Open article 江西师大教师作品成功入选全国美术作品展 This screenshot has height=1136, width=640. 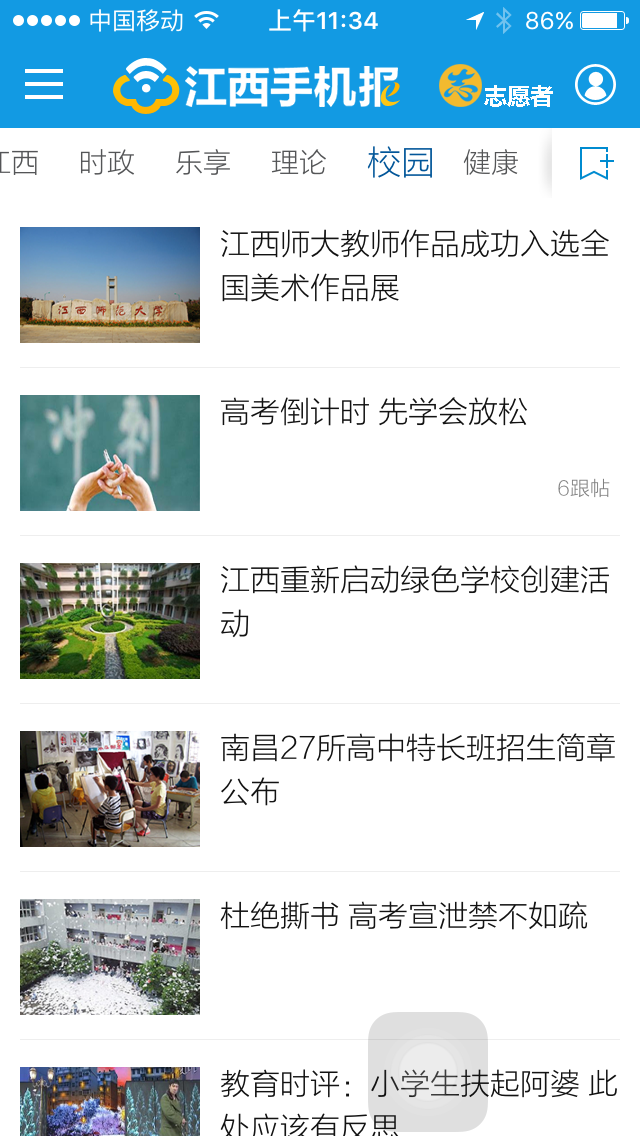[x=415, y=266]
